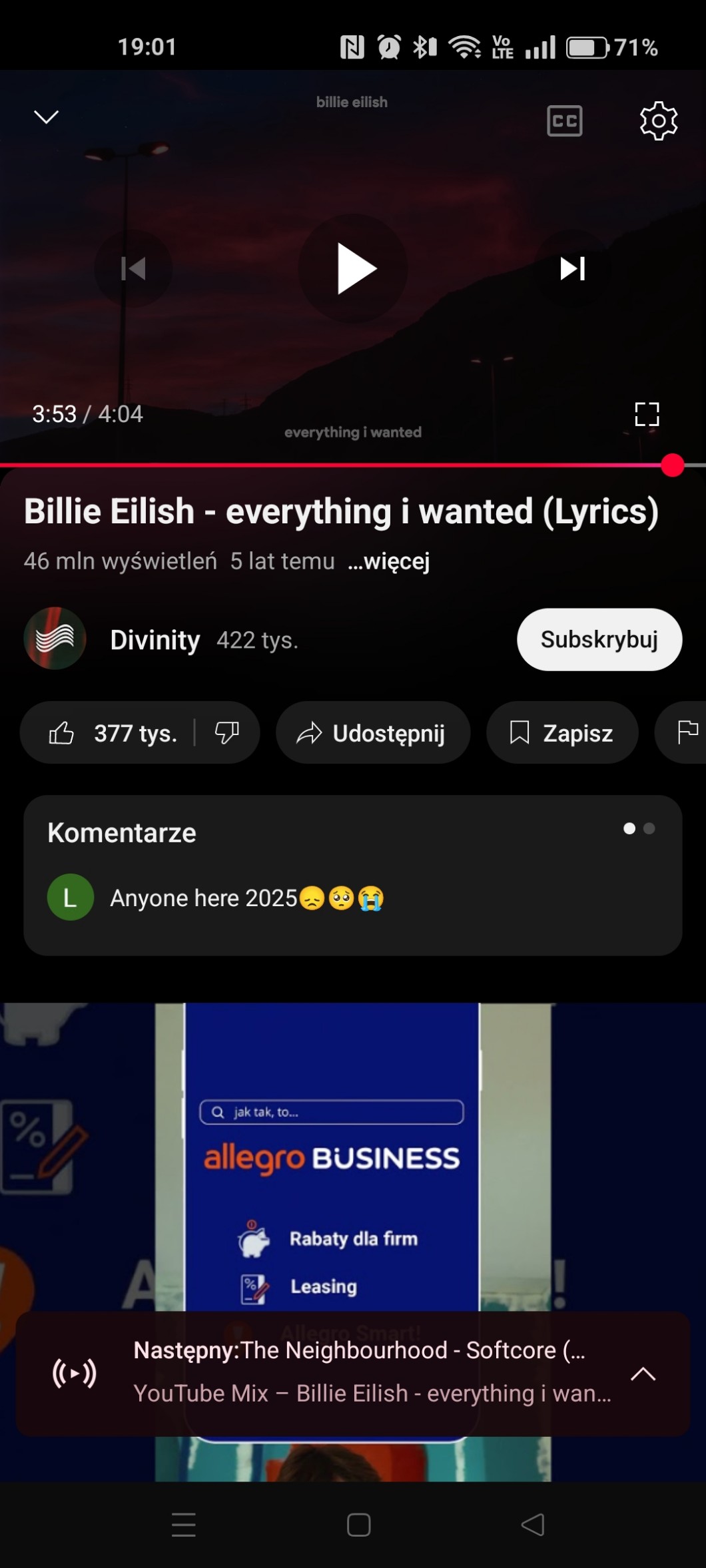Screen dimensions: 706x1568
Task: Subscribe with the Subskrybuj button
Action: [x=599, y=639]
